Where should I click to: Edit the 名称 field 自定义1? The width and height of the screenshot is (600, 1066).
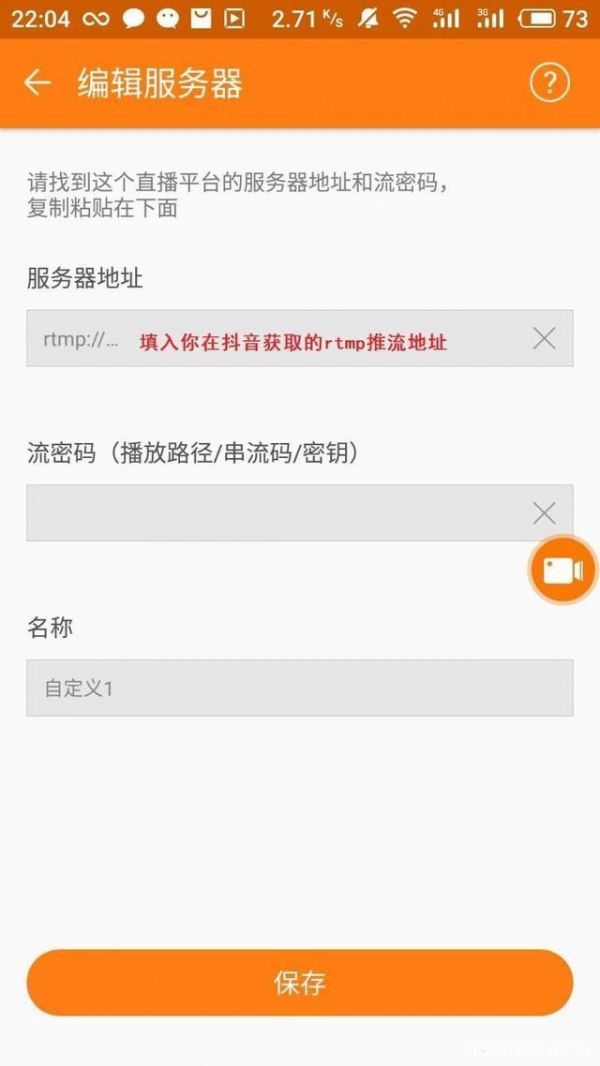pyautogui.click(x=299, y=688)
